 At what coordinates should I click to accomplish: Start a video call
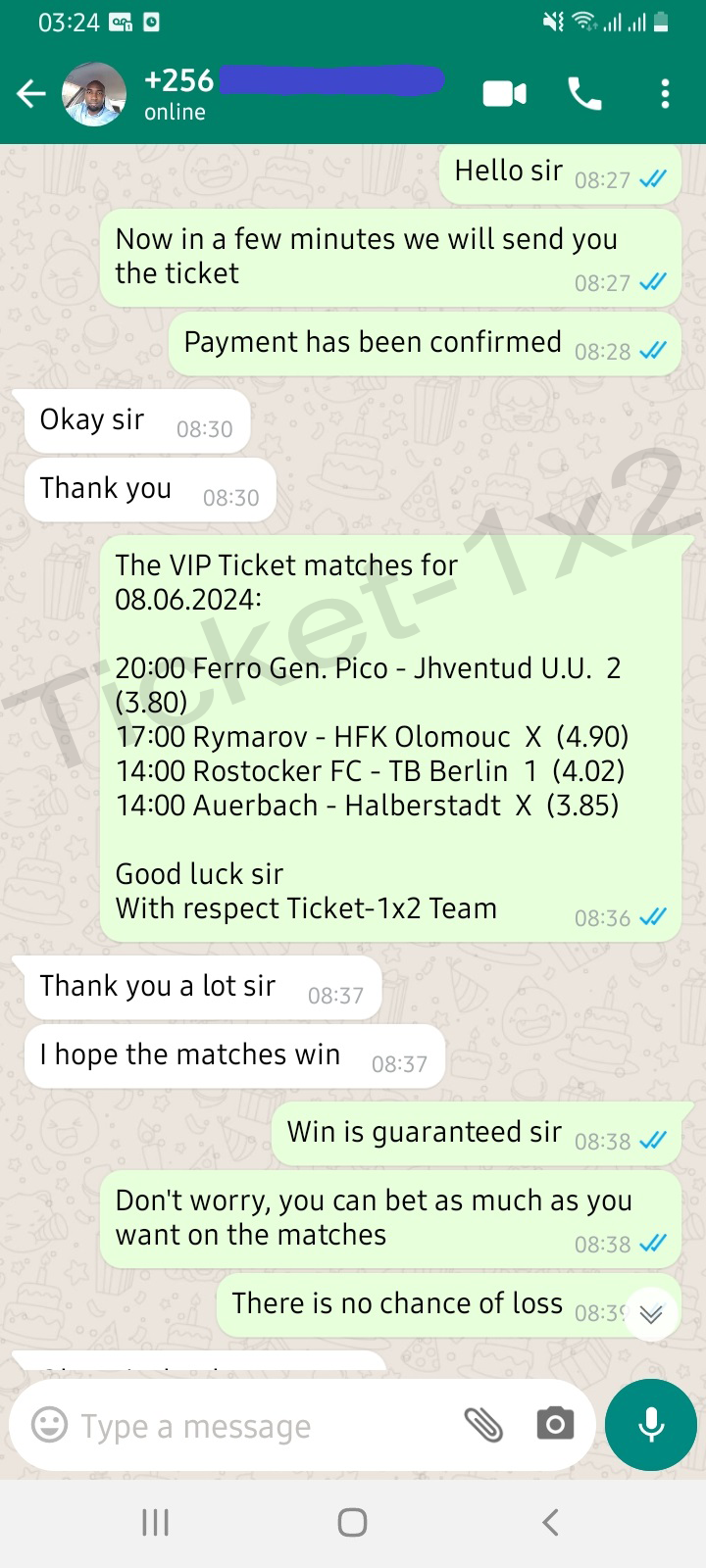pos(505,94)
